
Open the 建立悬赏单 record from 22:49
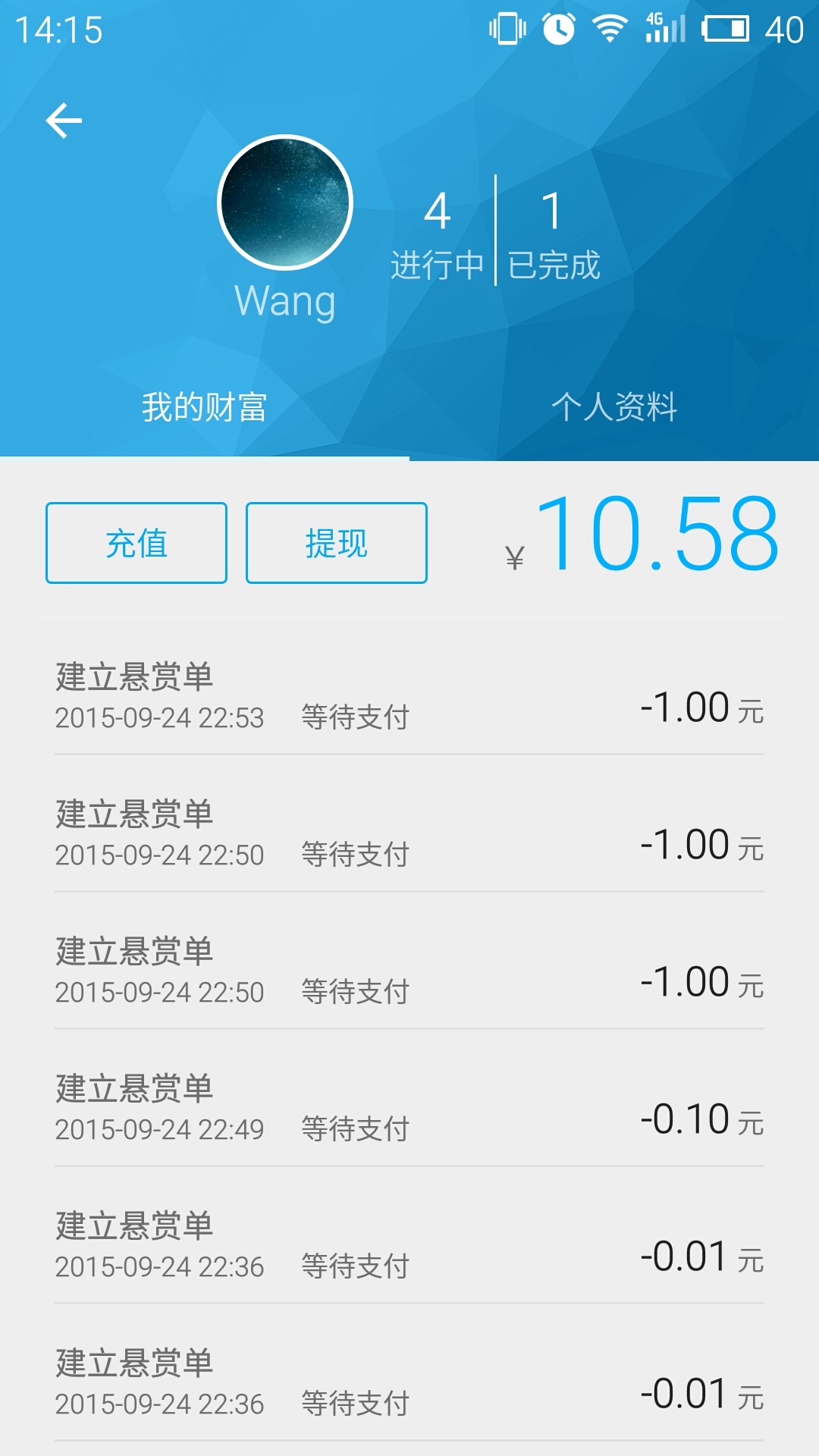409,1107
